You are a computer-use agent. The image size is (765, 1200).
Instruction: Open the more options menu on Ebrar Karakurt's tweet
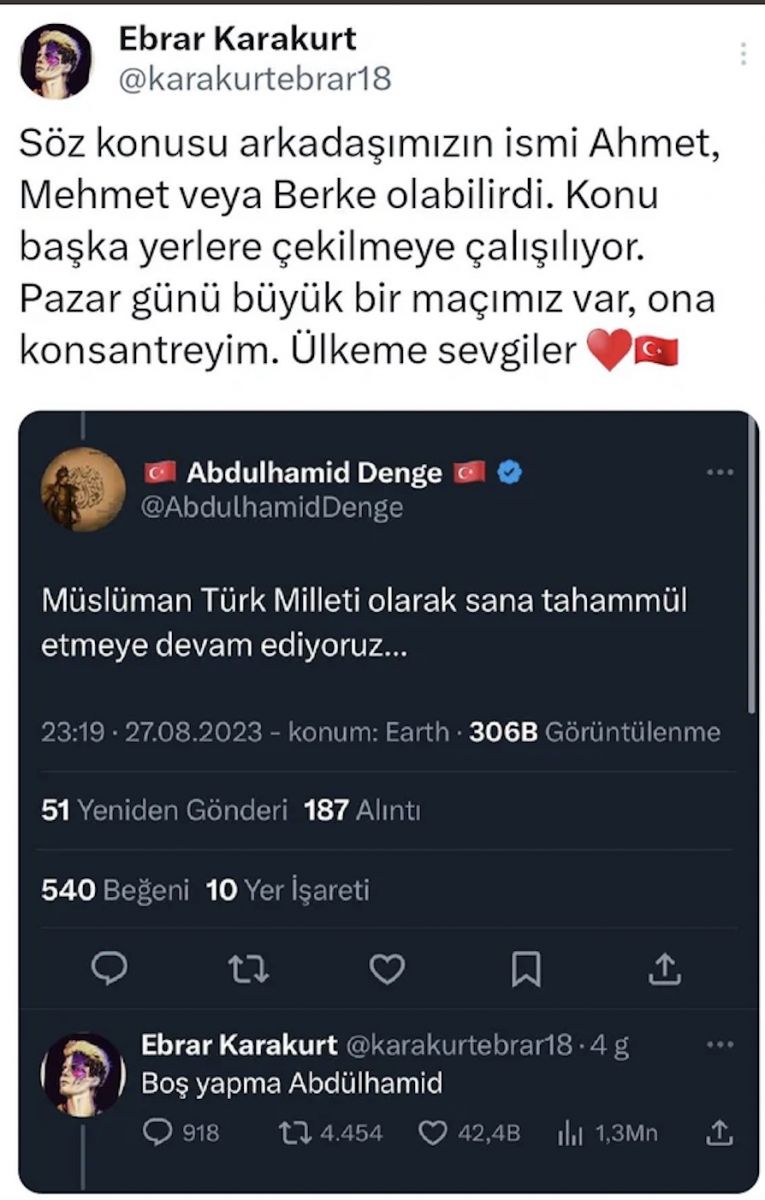(x=743, y=53)
